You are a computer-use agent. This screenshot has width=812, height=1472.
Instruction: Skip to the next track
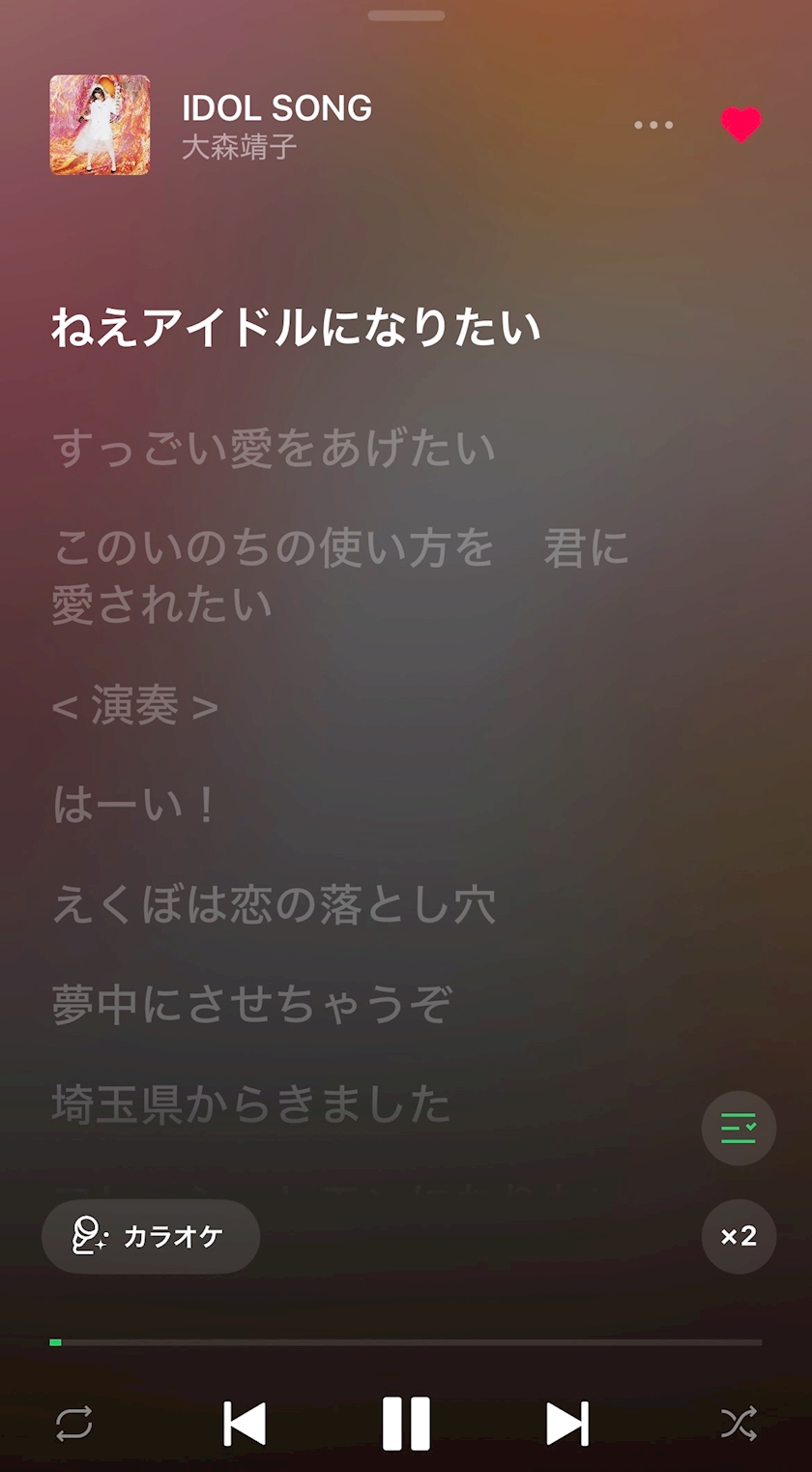coord(567,1424)
